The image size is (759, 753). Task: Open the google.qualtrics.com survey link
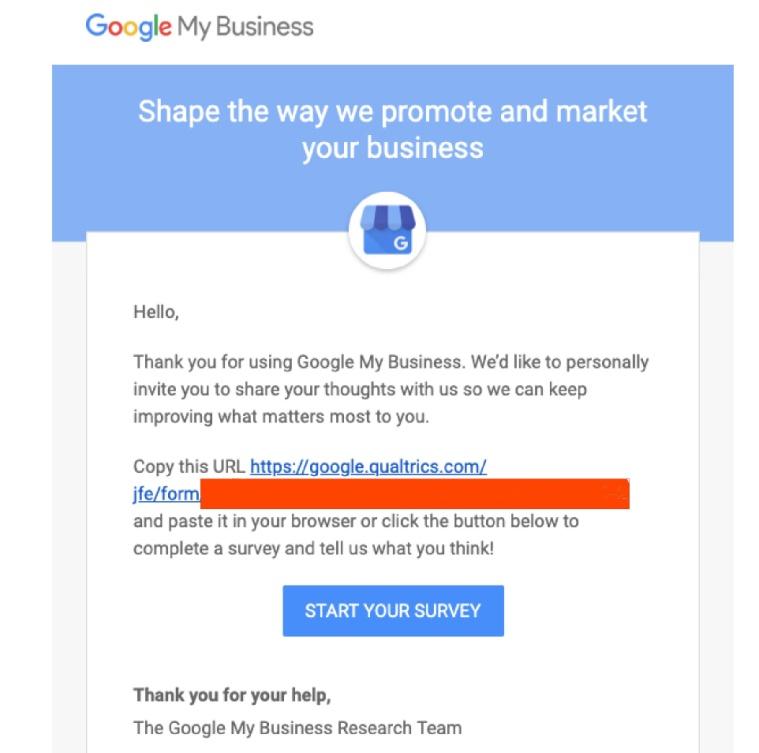pyautogui.click(x=368, y=467)
